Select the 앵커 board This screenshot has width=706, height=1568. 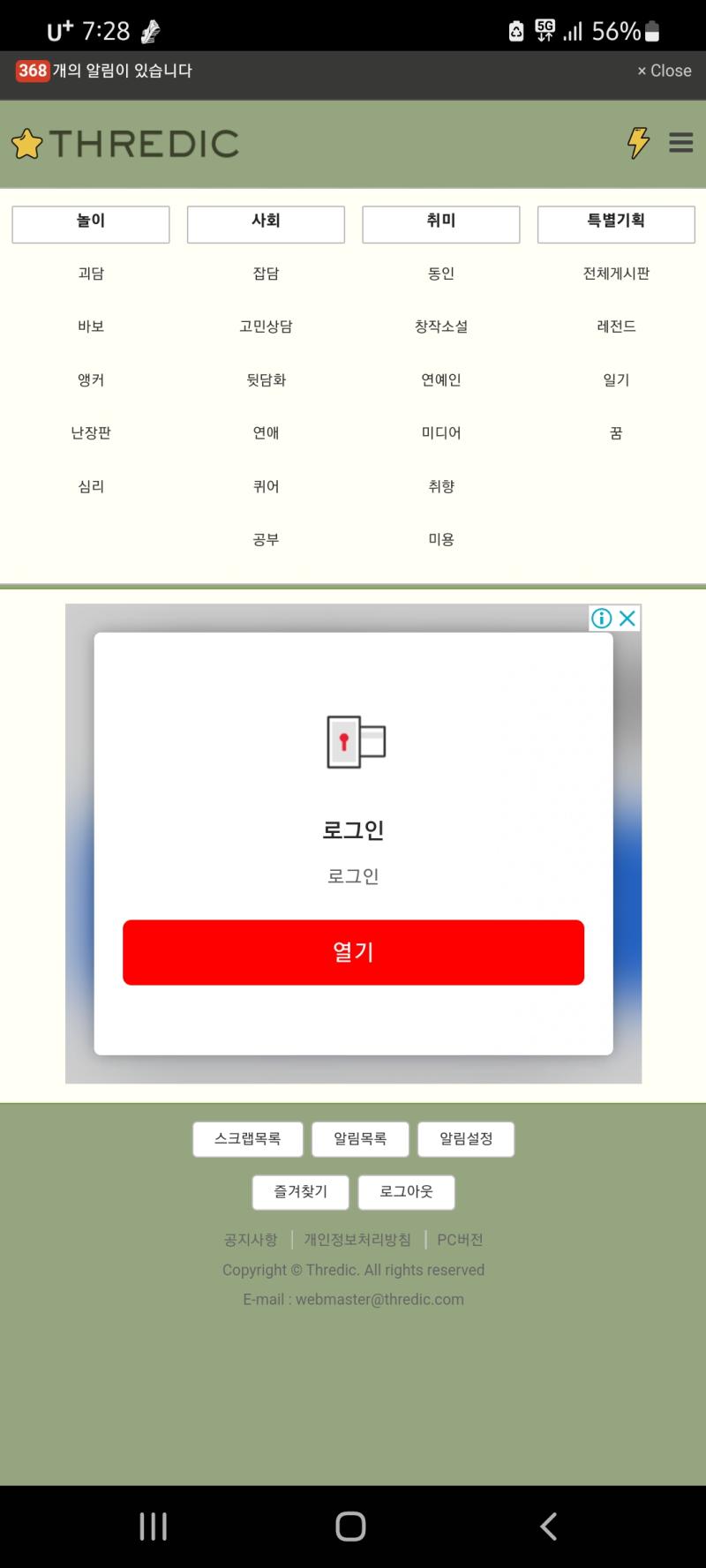[91, 380]
